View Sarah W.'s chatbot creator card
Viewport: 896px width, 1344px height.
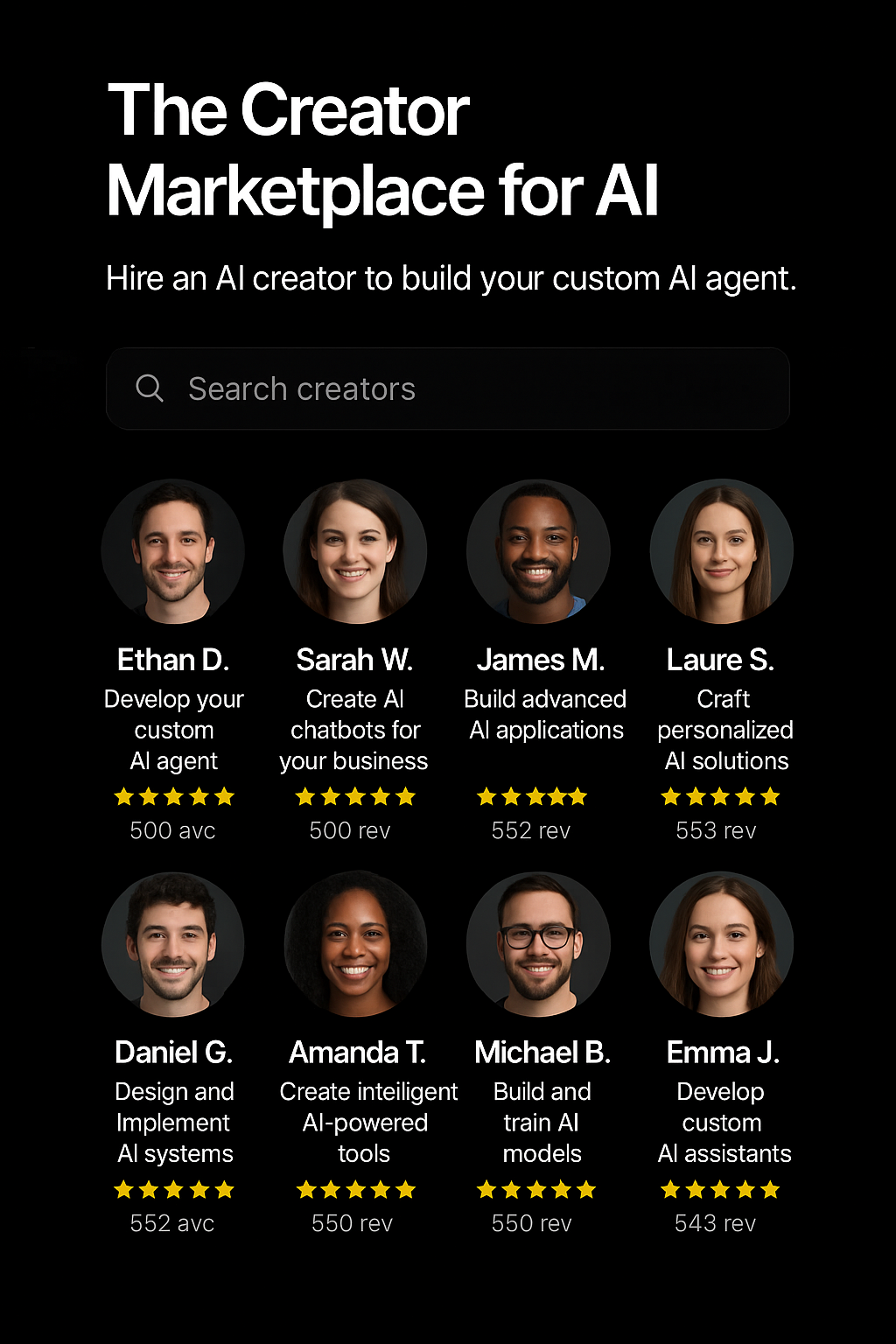point(354,661)
